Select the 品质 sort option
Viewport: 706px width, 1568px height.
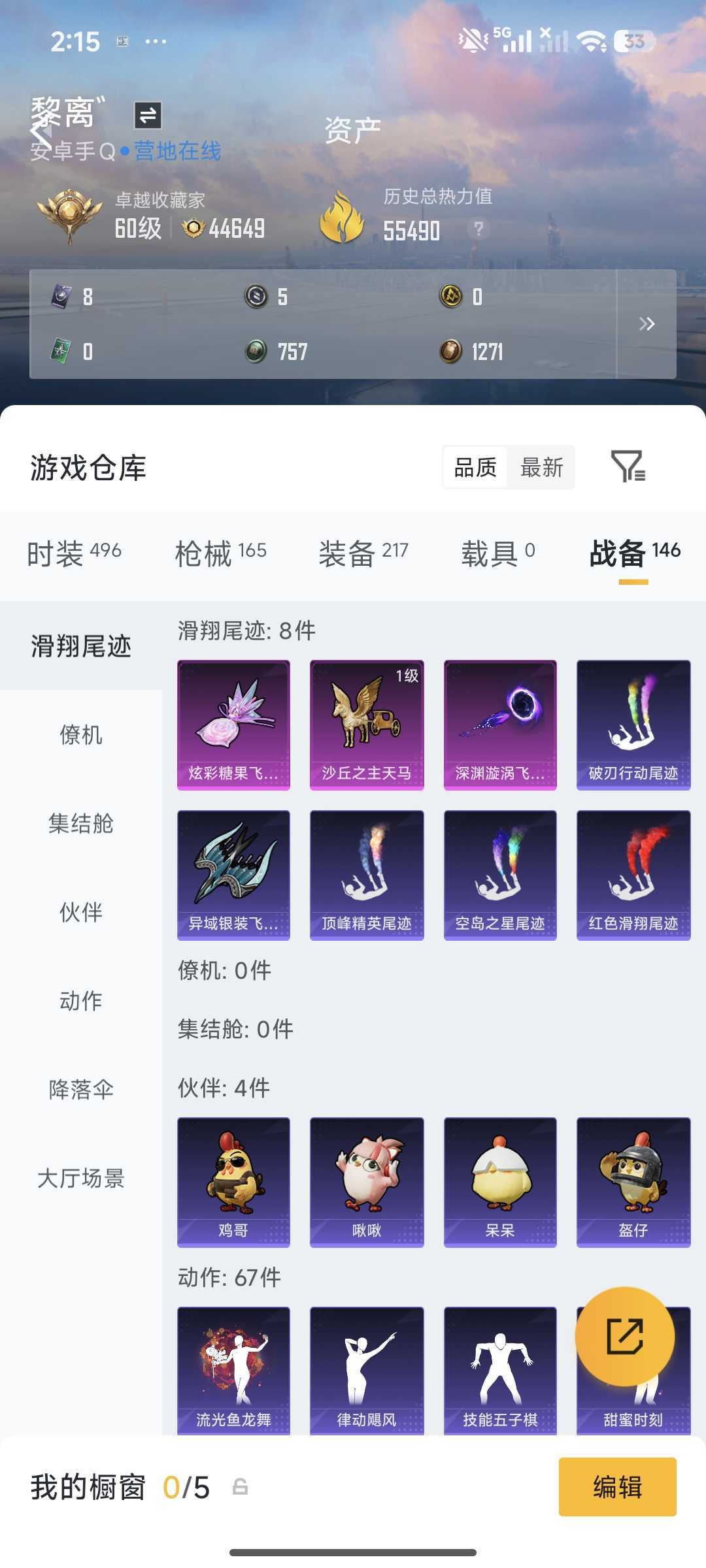pyautogui.click(x=475, y=466)
